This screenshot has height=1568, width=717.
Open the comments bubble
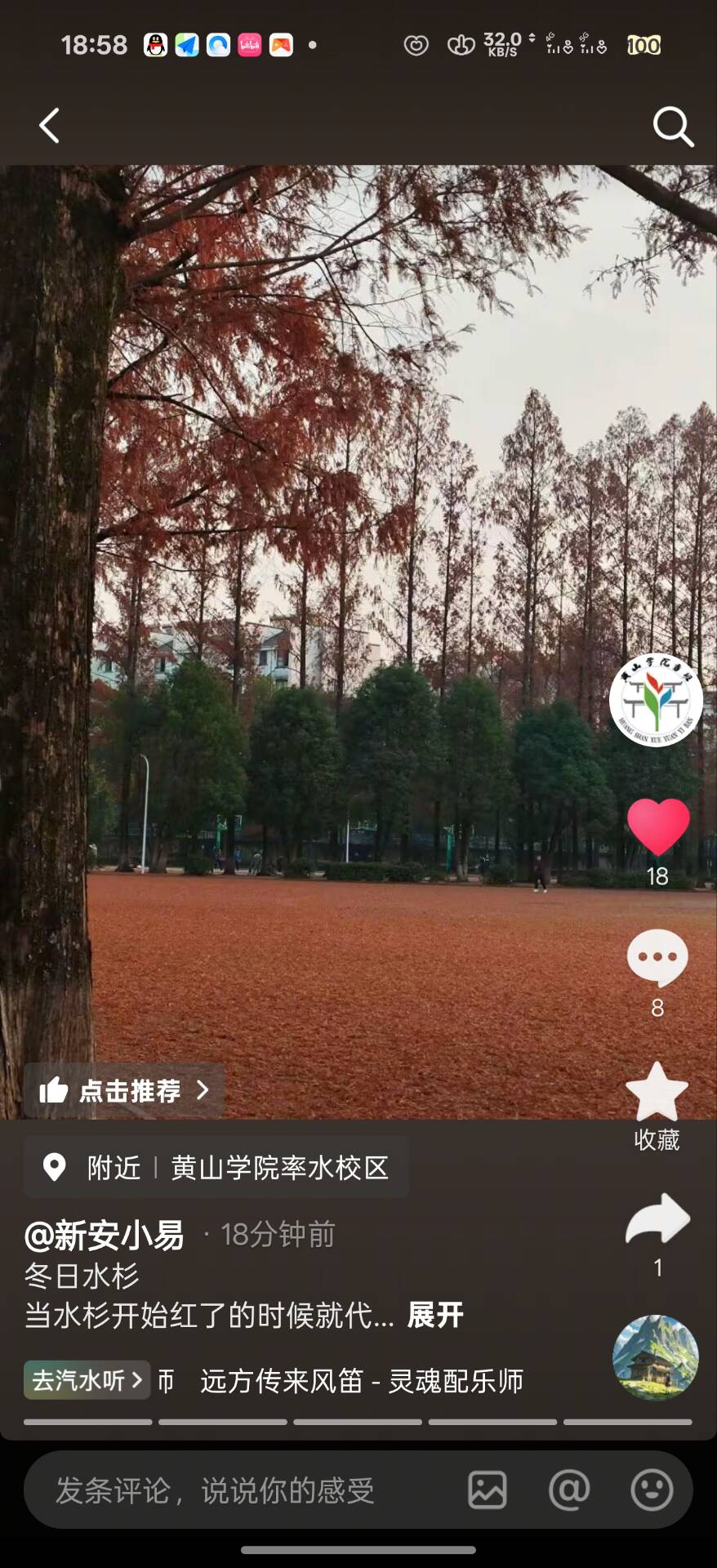(657, 958)
